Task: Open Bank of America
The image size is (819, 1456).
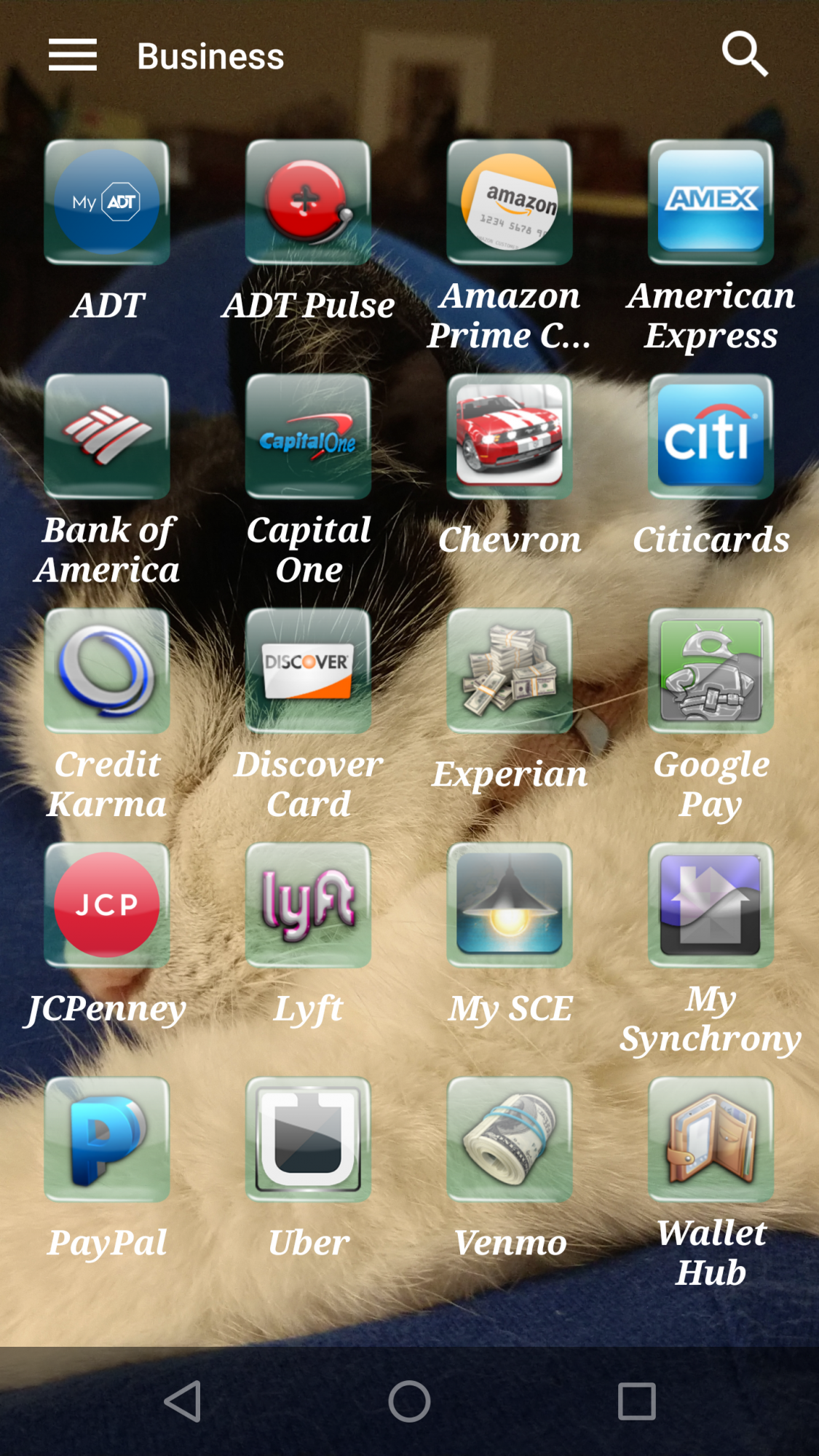Action: coord(107,437)
